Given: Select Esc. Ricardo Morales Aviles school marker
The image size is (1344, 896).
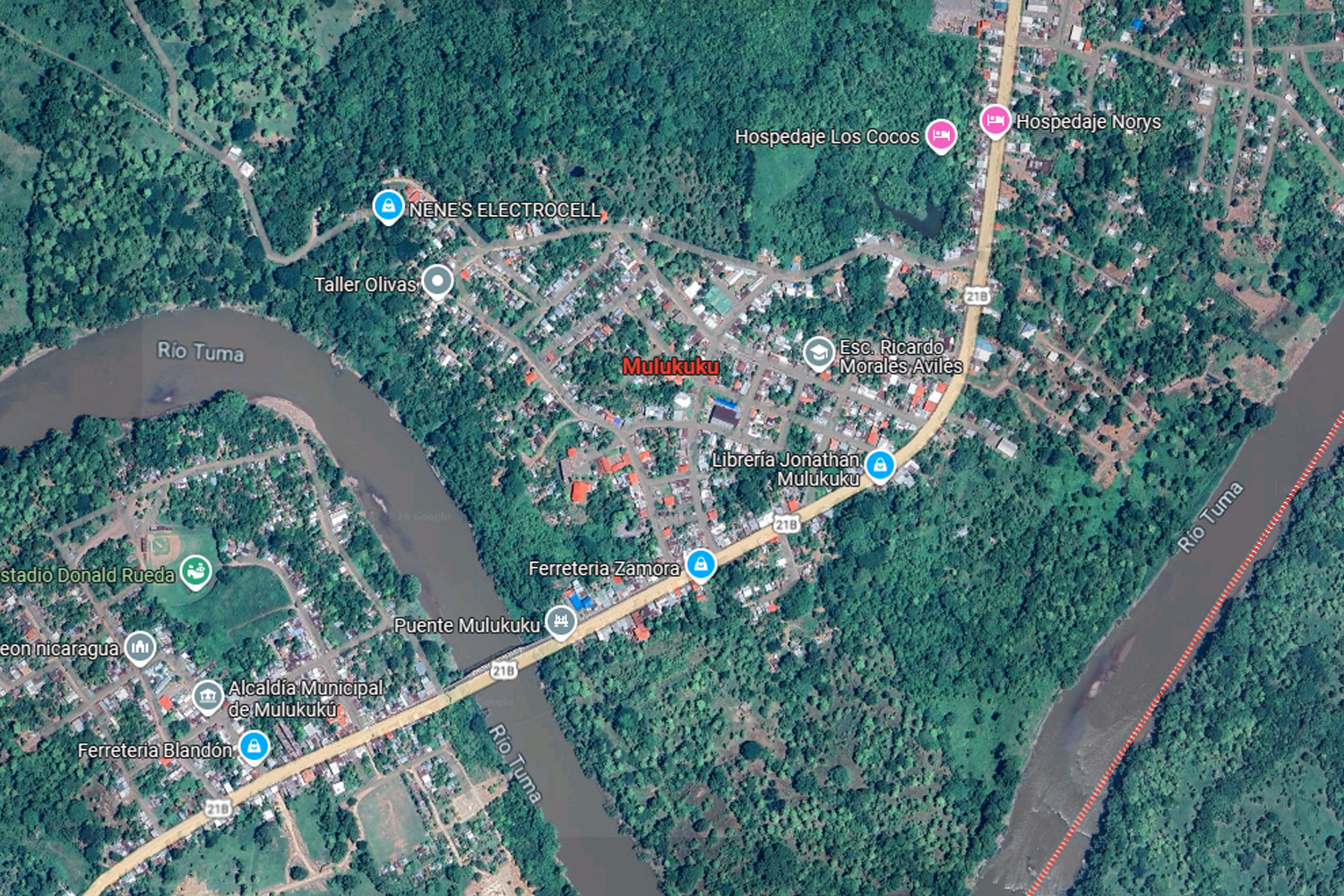Looking at the screenshot, I should pyautogui.click(x=817, y=353).
